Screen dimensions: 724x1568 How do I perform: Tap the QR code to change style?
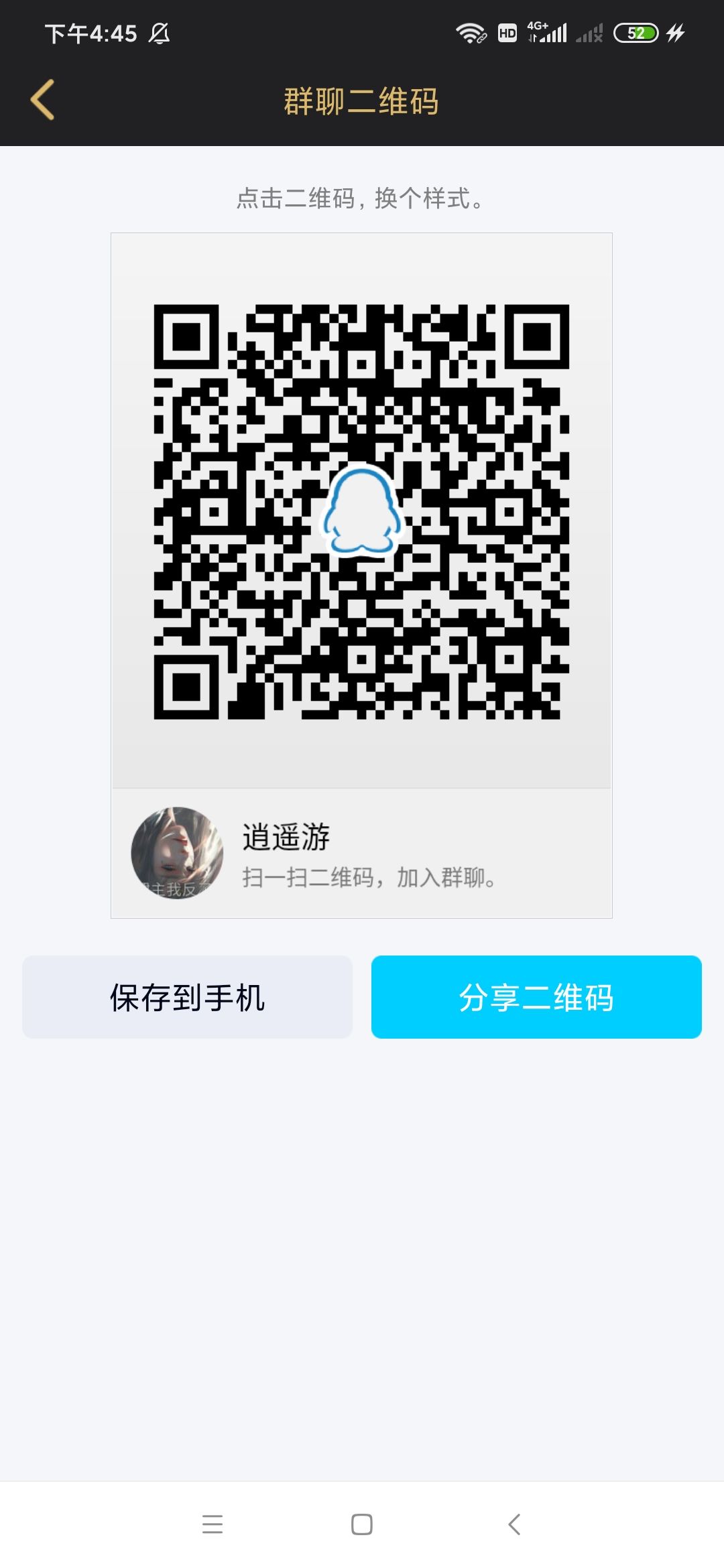click(x=361, y=512)
